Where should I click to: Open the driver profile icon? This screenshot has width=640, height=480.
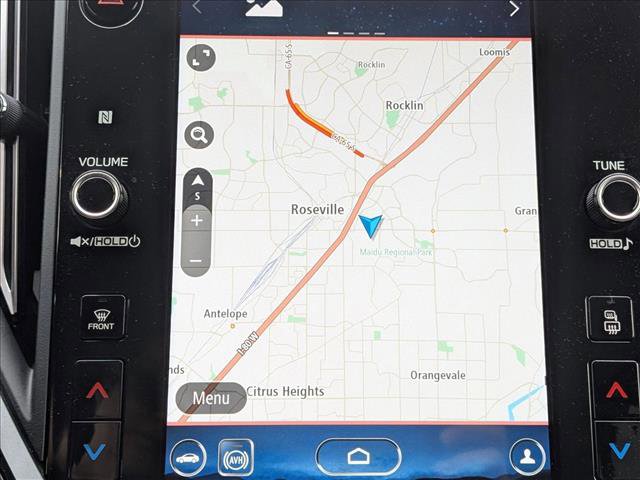pos(527,457)
